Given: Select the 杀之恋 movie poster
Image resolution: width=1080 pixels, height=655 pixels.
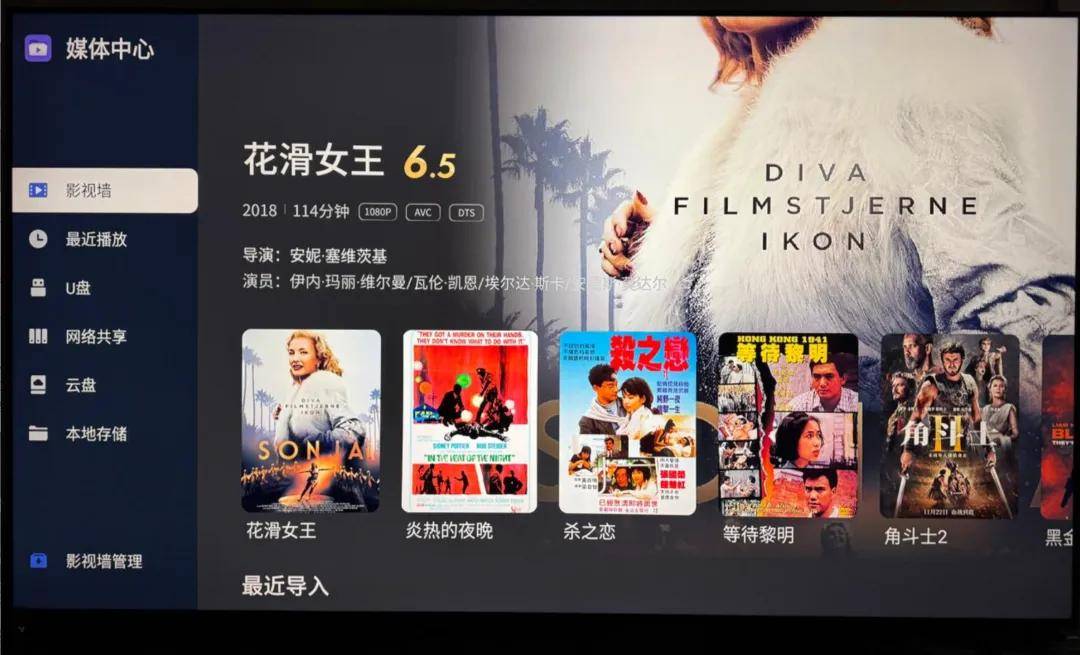Looking at the screenshot, I should point(627,422).
